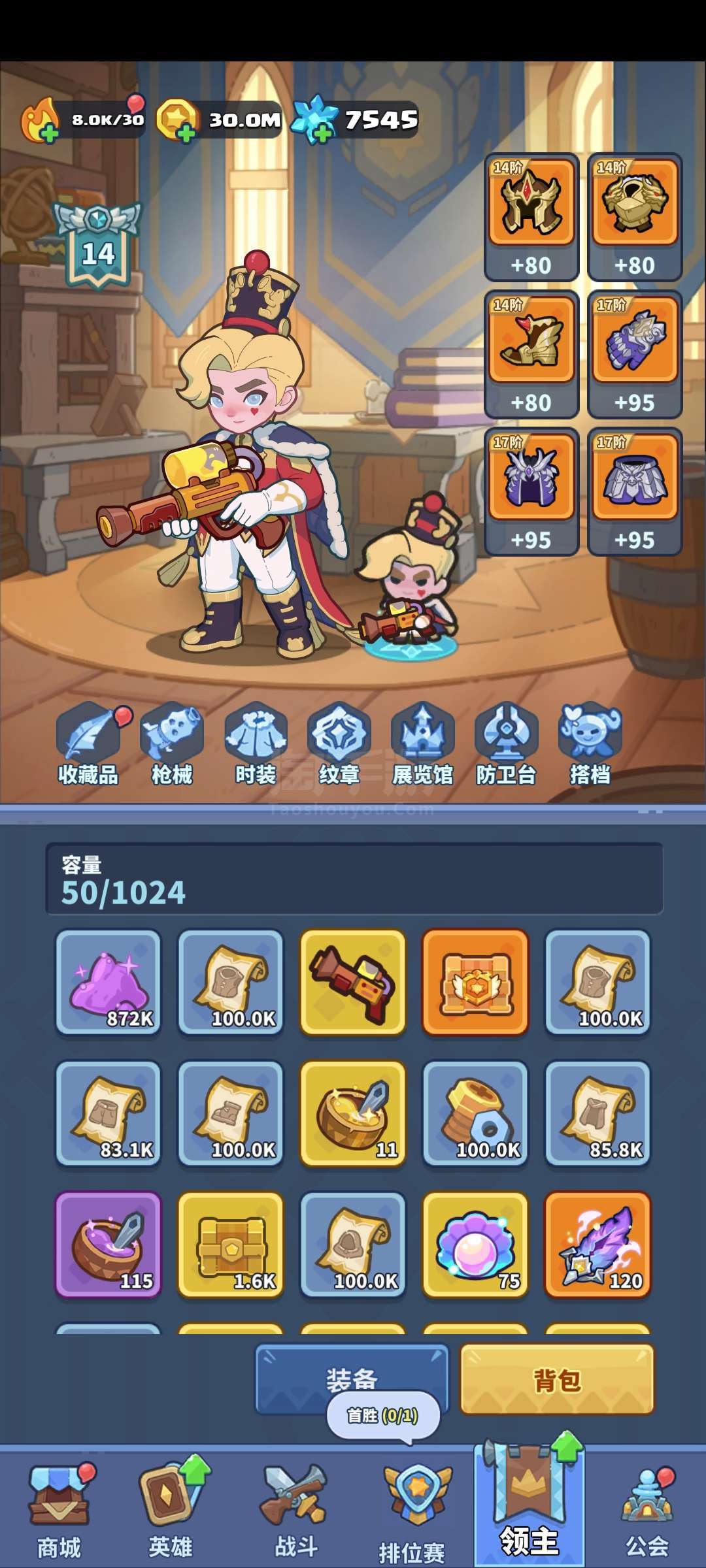Open the 展览馆 exhibition hall
This screenshot has width=706, height=1568.
pyautogui.click(x=422, y=745)
